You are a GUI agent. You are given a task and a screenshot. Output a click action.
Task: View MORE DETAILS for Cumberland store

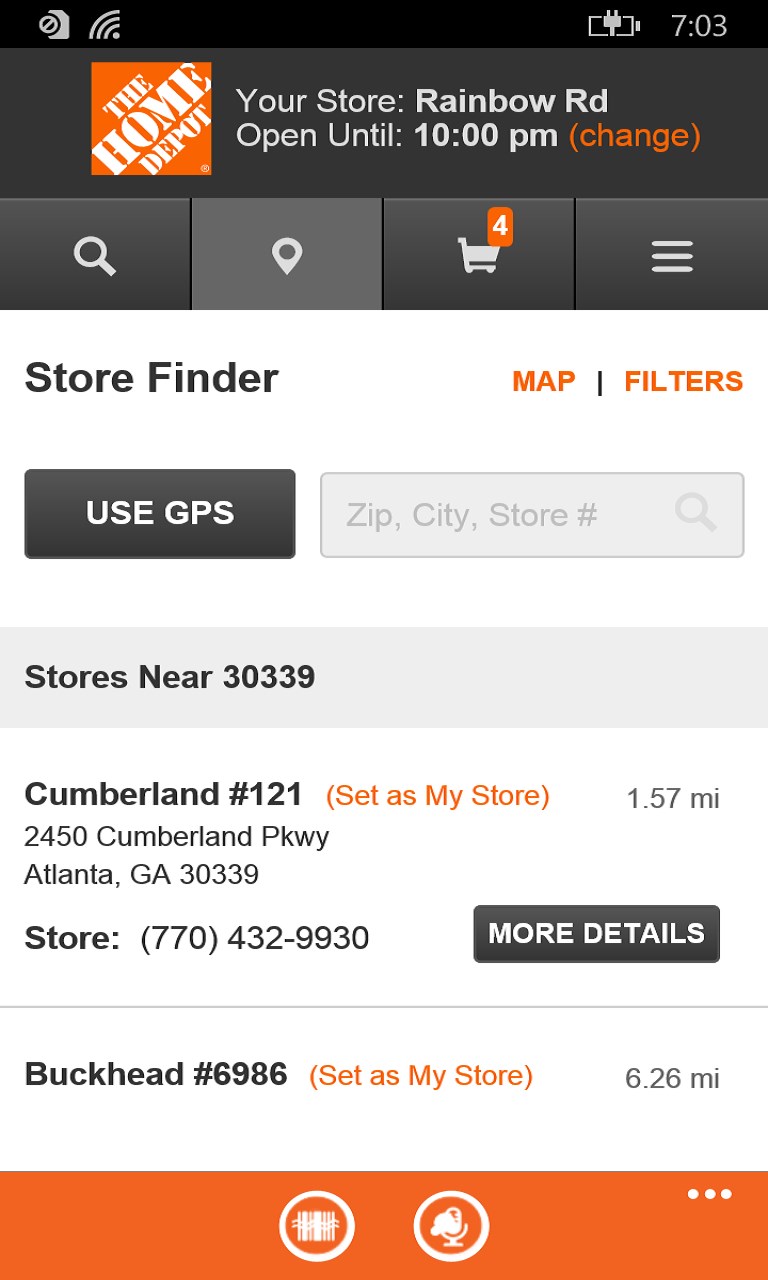point(596,934)
